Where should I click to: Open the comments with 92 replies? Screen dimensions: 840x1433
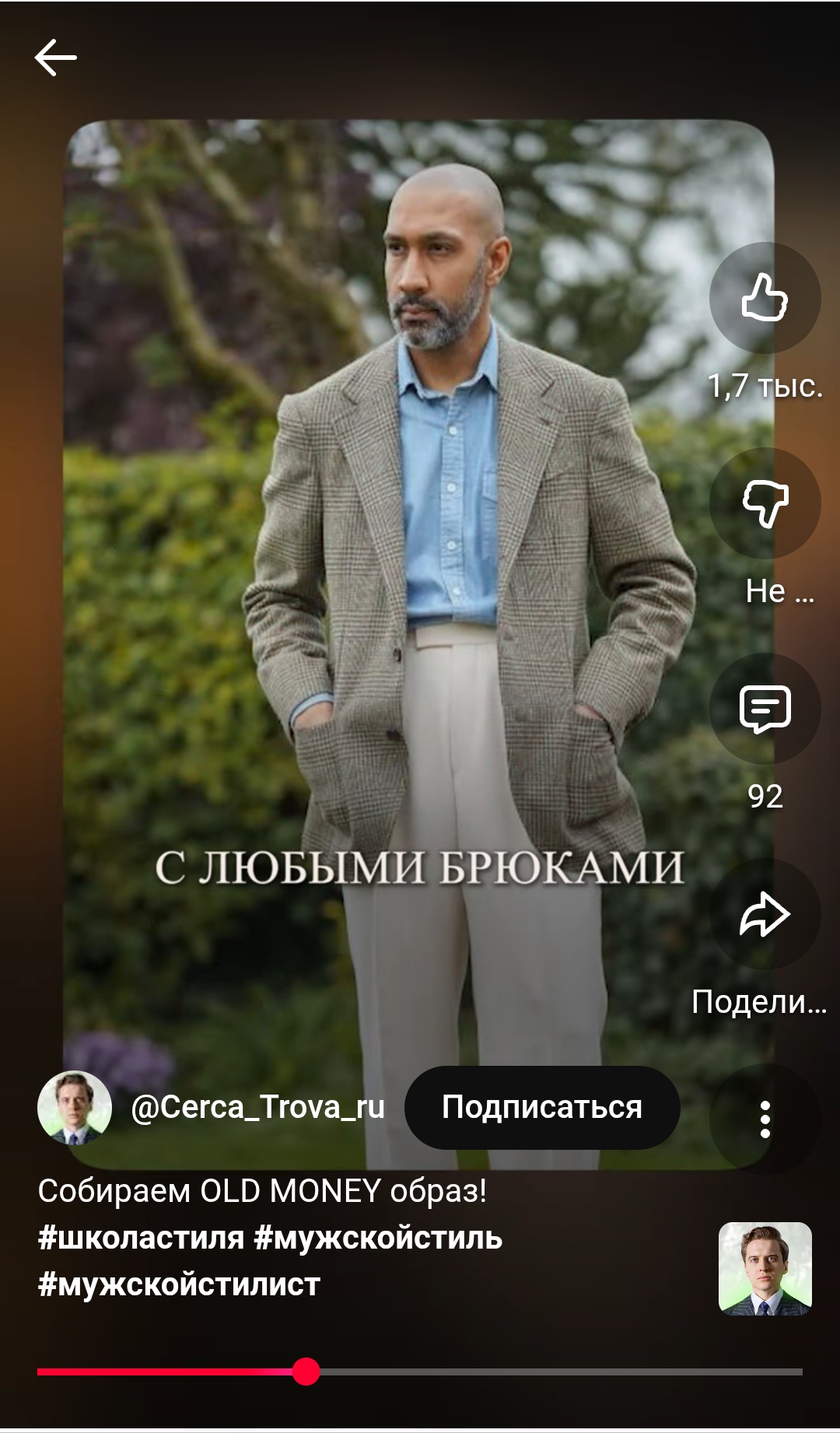[765, 709]
